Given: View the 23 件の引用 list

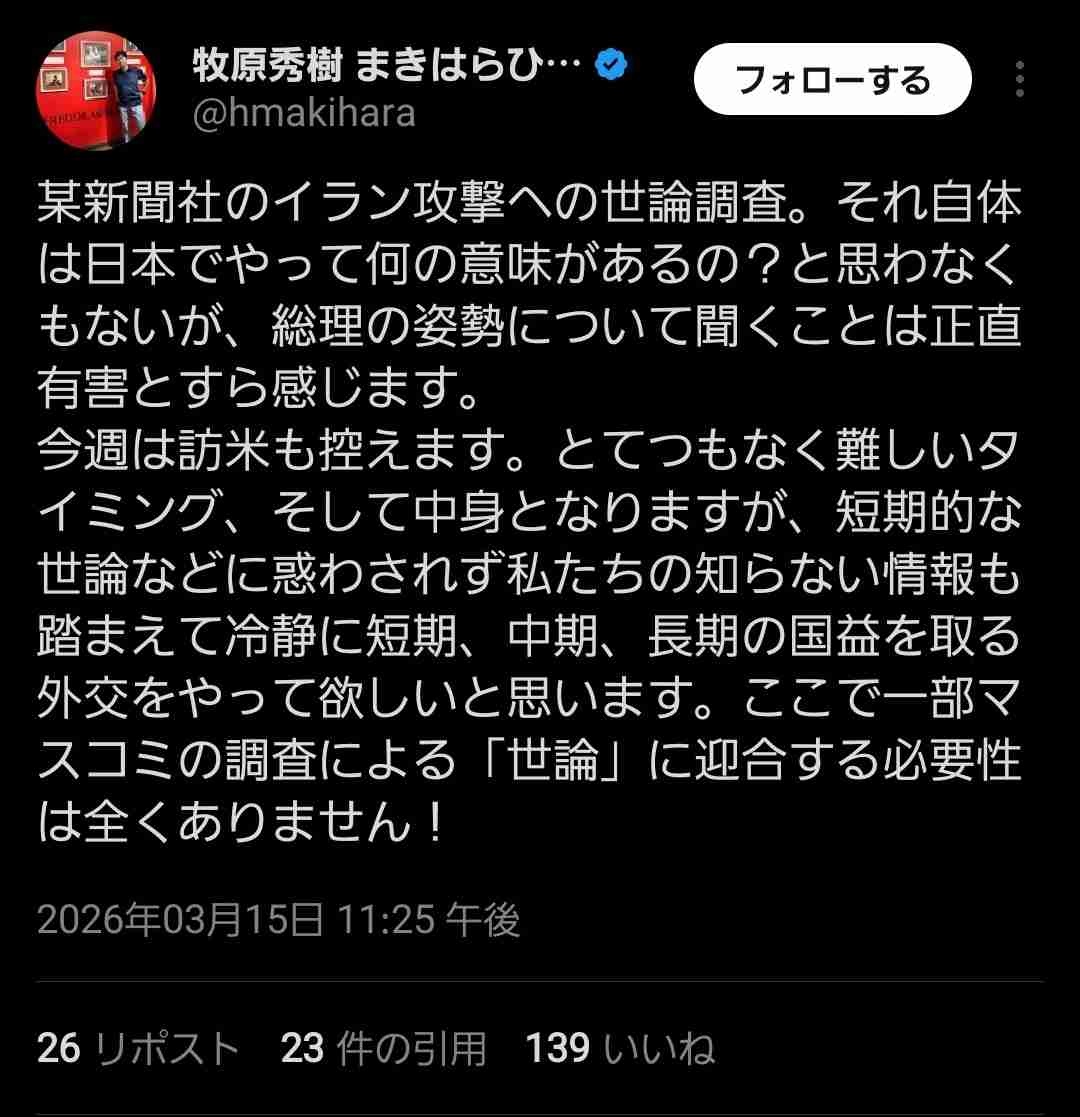Looking at the screenshot, I should [x=383, y=1048].
